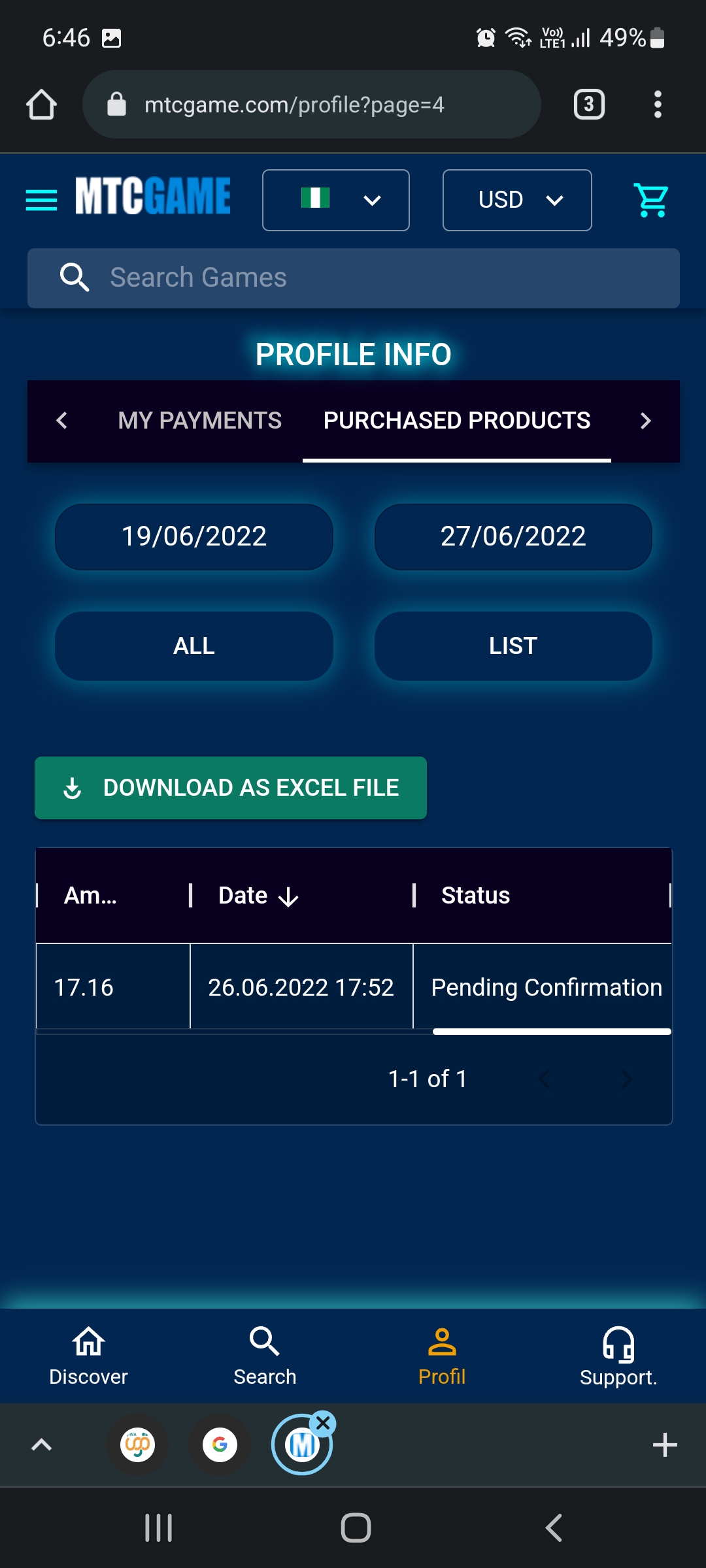Image resolution: width=706 pixels, height=1568 pixels.
Task: Open the Search tab in bottom navigation
Action: click(x=265, y=1355)
